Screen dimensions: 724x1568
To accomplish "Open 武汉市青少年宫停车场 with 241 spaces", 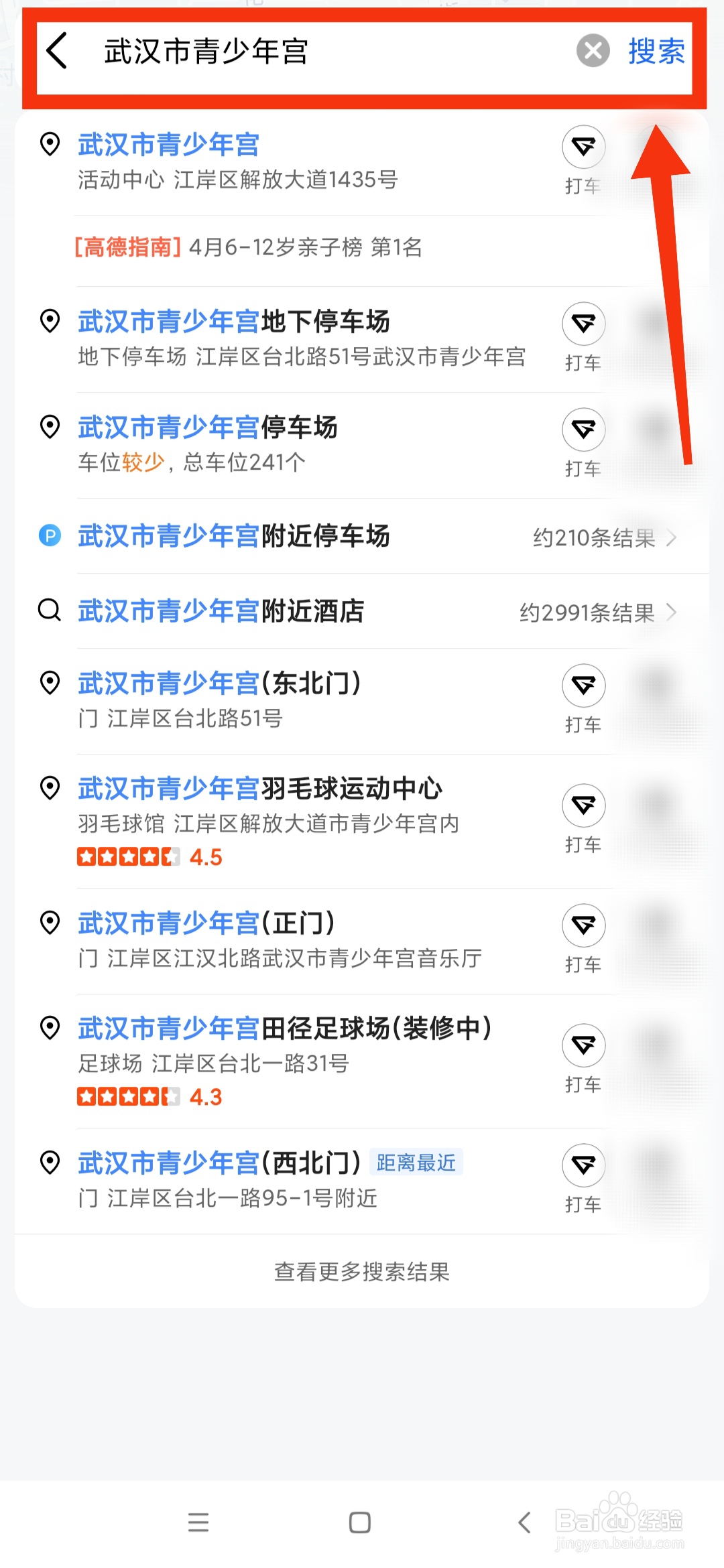I will [268, 444].
